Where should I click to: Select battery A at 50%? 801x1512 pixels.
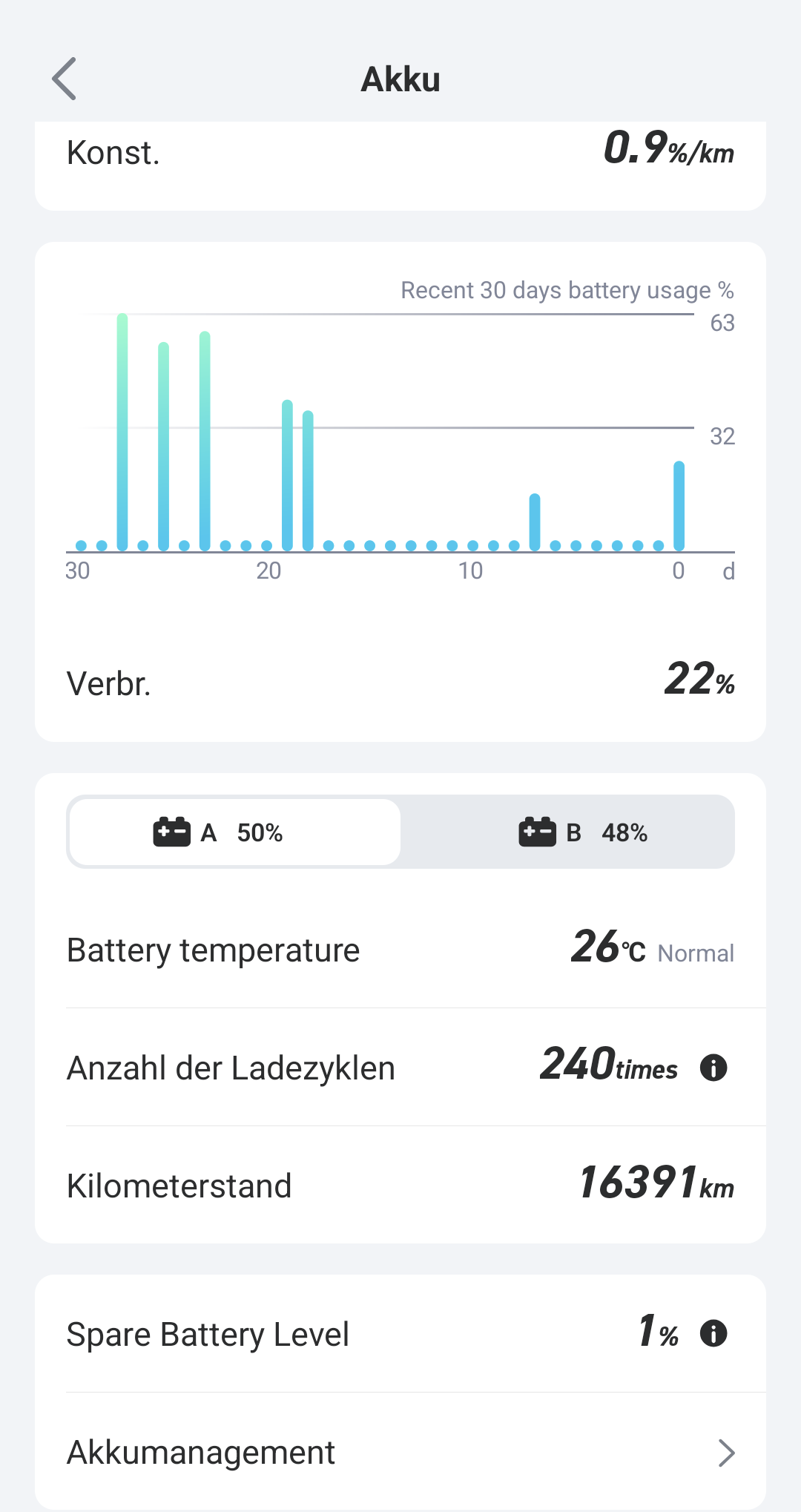tap(234, 832)
